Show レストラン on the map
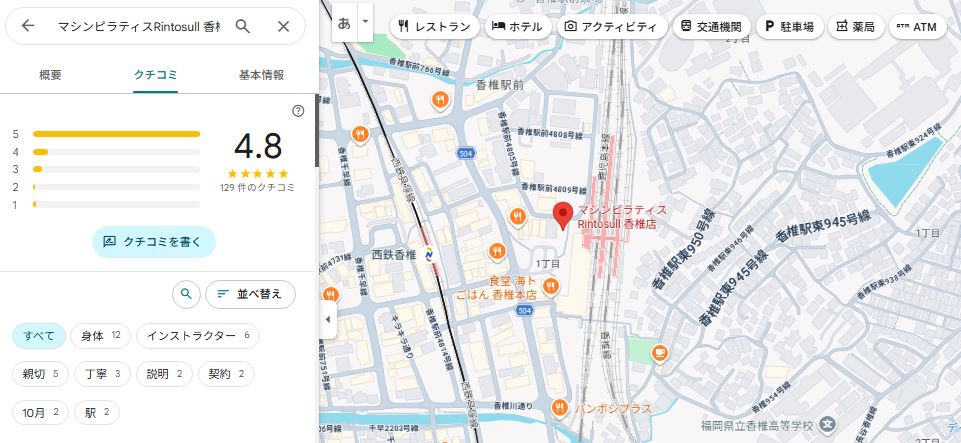This screenshot has width=961, height=443. click(433, 27)
